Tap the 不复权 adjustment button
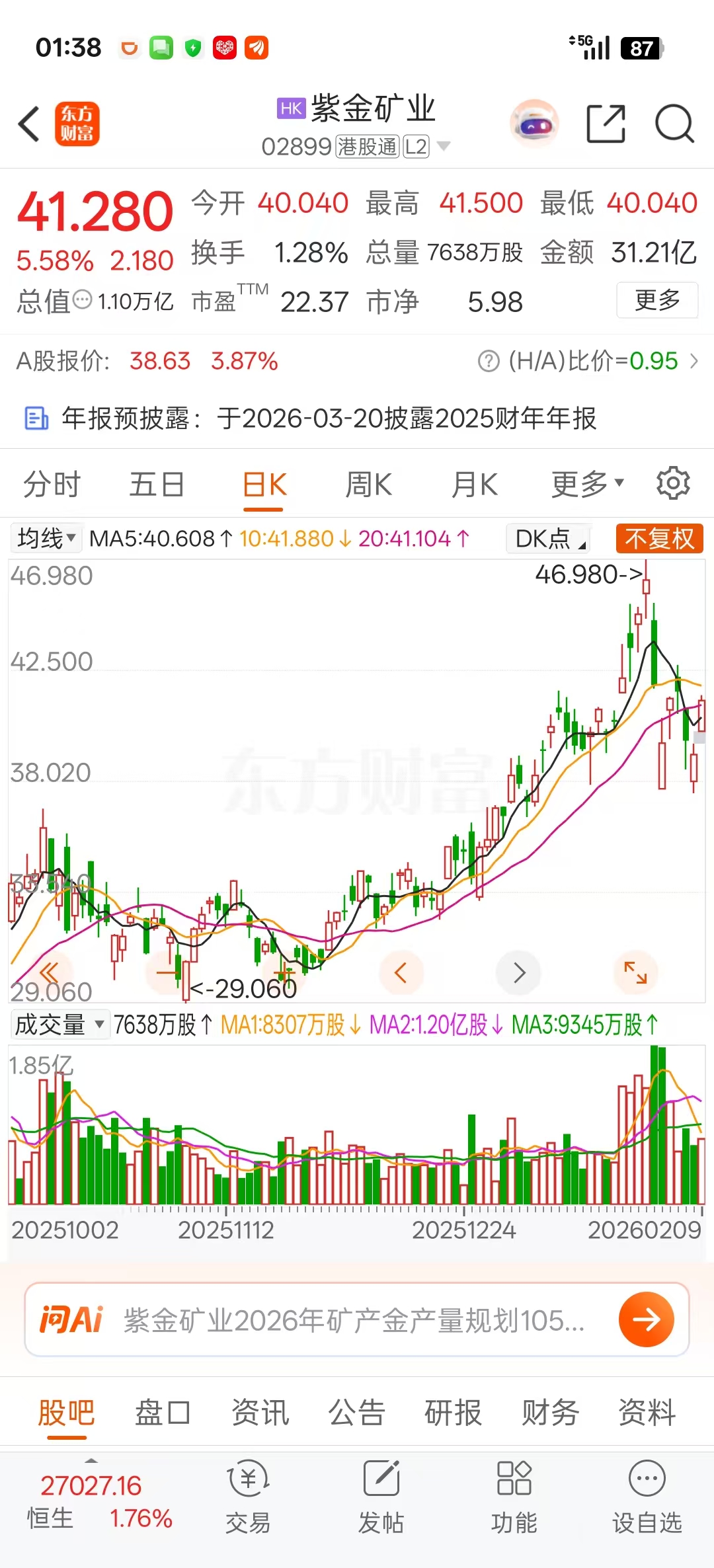 (659, 538)
